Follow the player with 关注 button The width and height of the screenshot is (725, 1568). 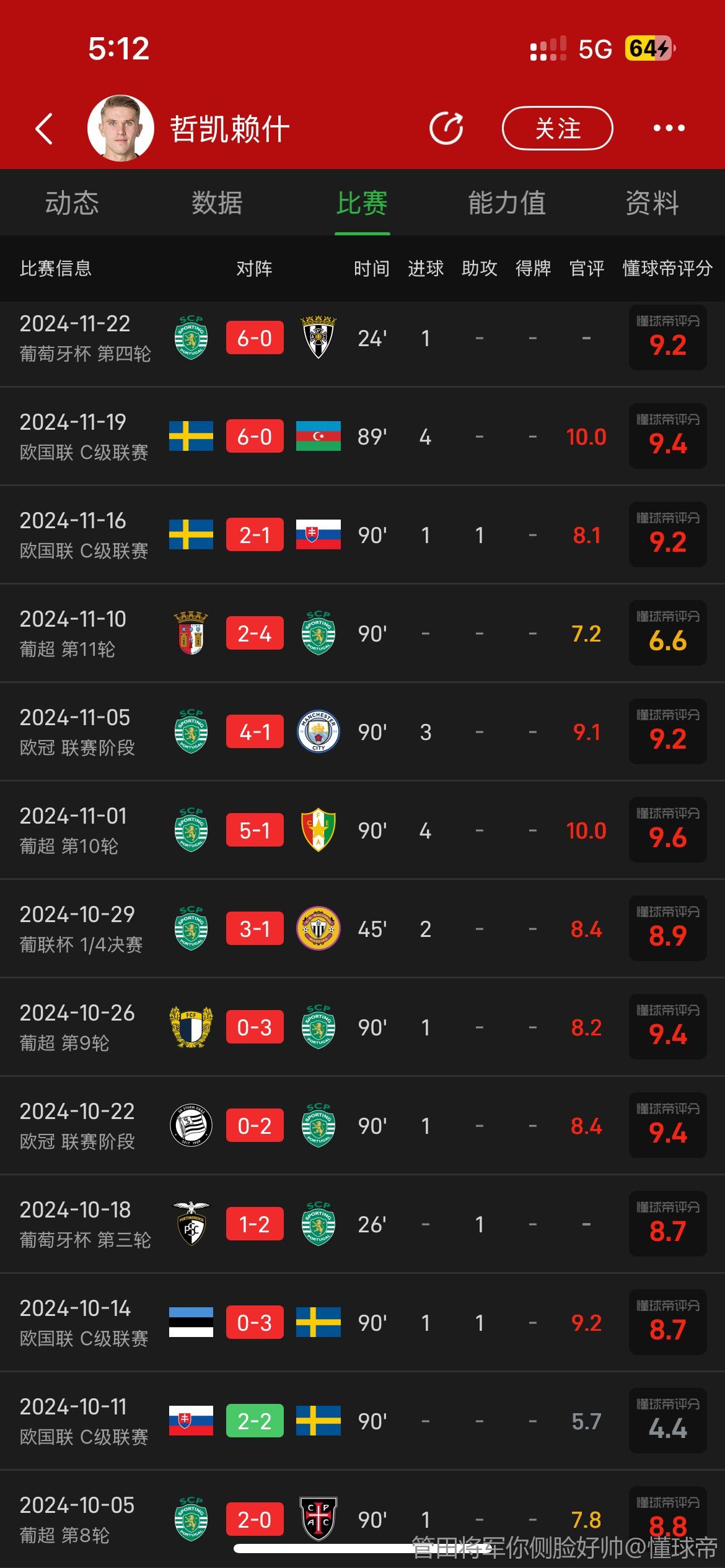point(557,128)
